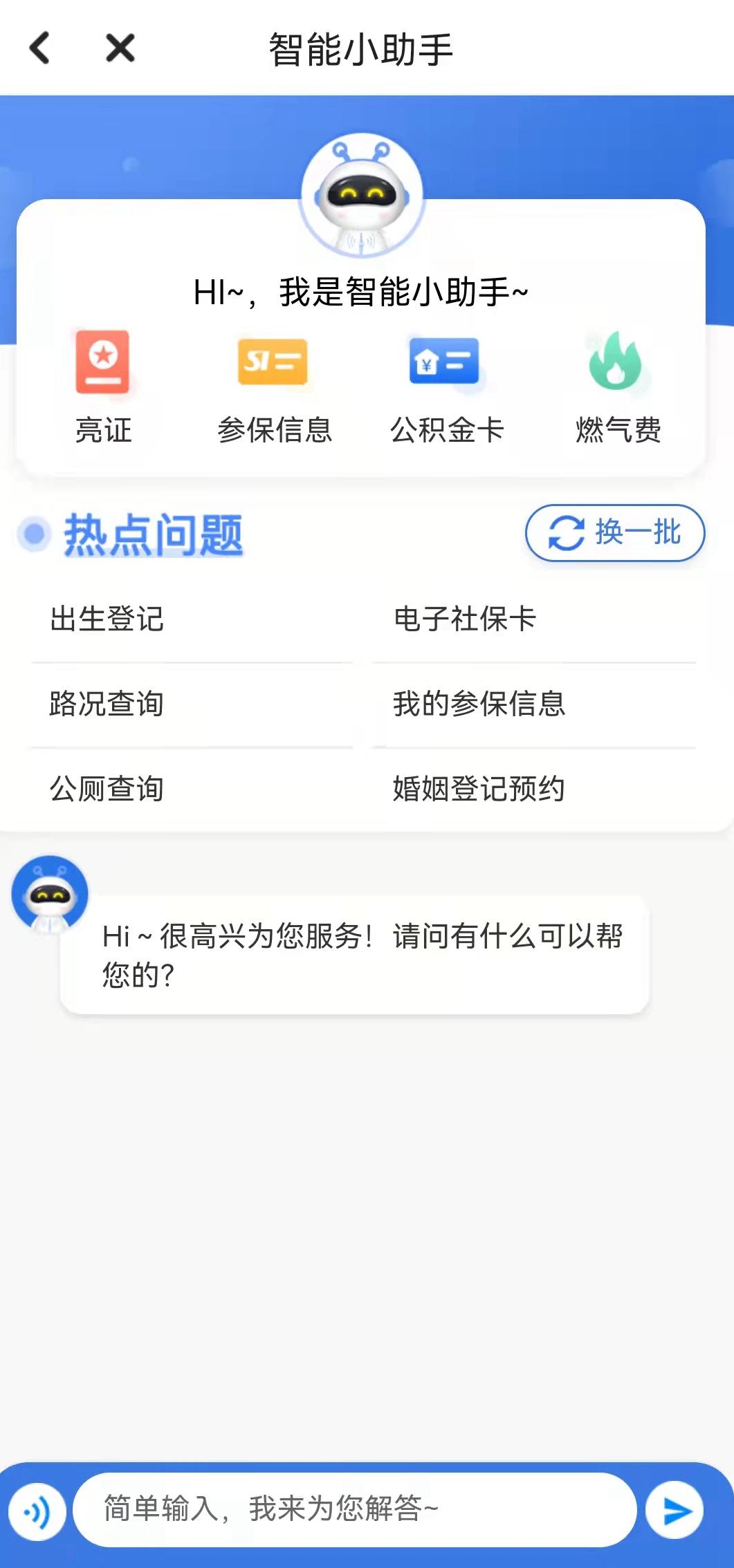Open the 公积金卡 shortcut
The image size is (734, 1568).
point(446,387)
